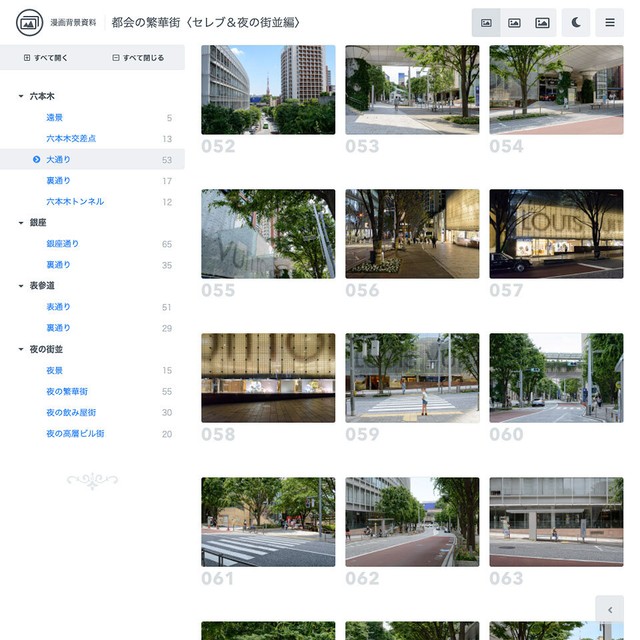The height and width of the screenshot is (640, 640).
Task: Open 六本木交差点 folder
Action: point(71,139)
